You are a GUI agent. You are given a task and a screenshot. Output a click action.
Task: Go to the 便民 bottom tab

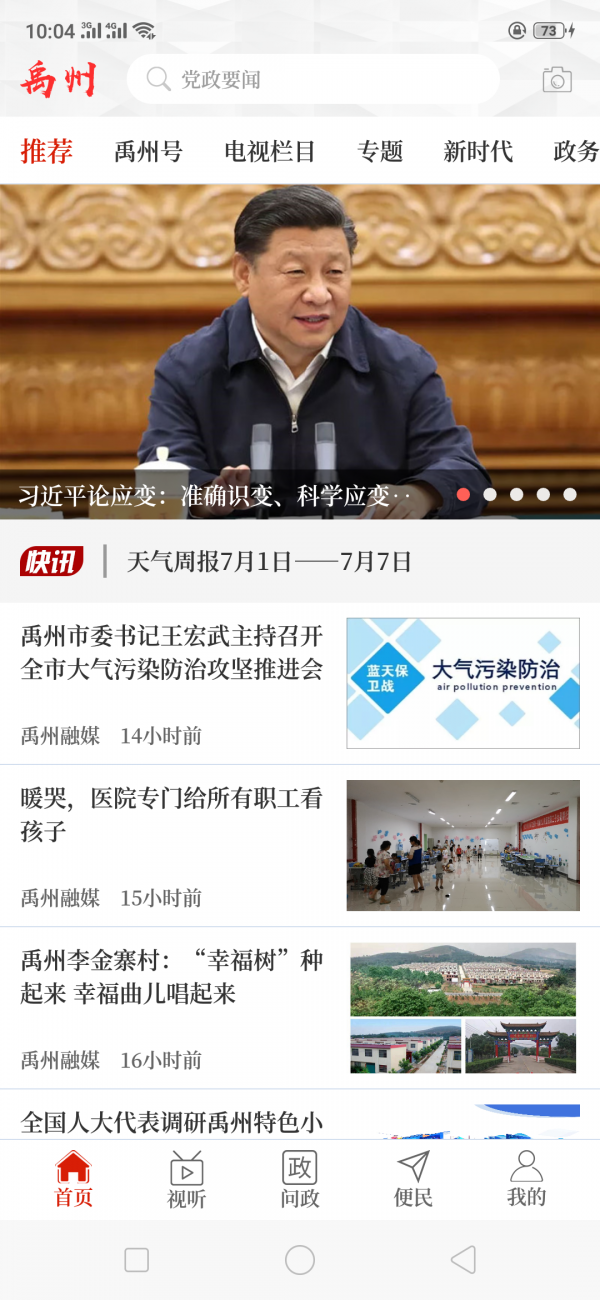click(x=413, y=1179)
